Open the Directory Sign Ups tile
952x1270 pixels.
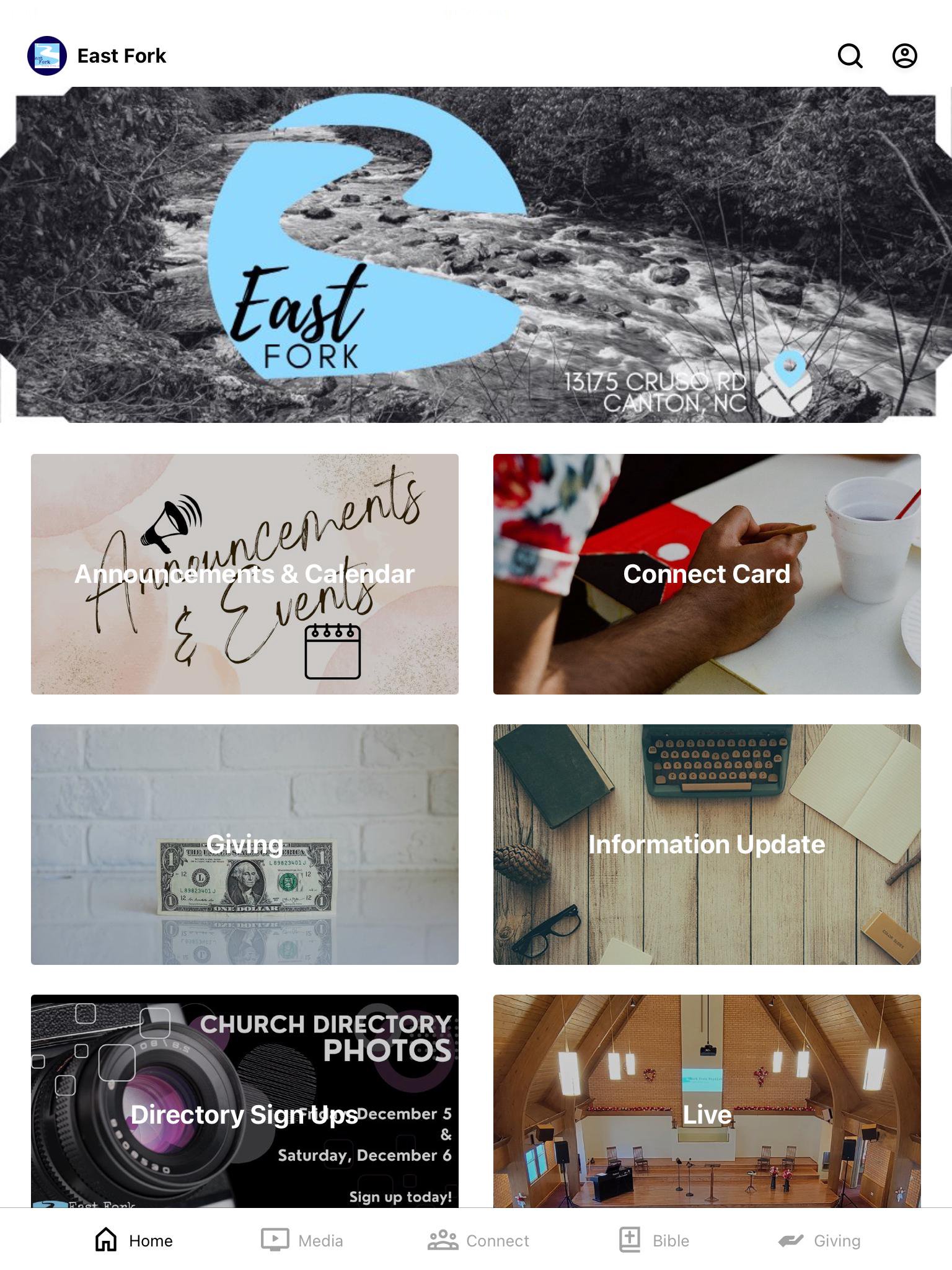pos(245,1101)
